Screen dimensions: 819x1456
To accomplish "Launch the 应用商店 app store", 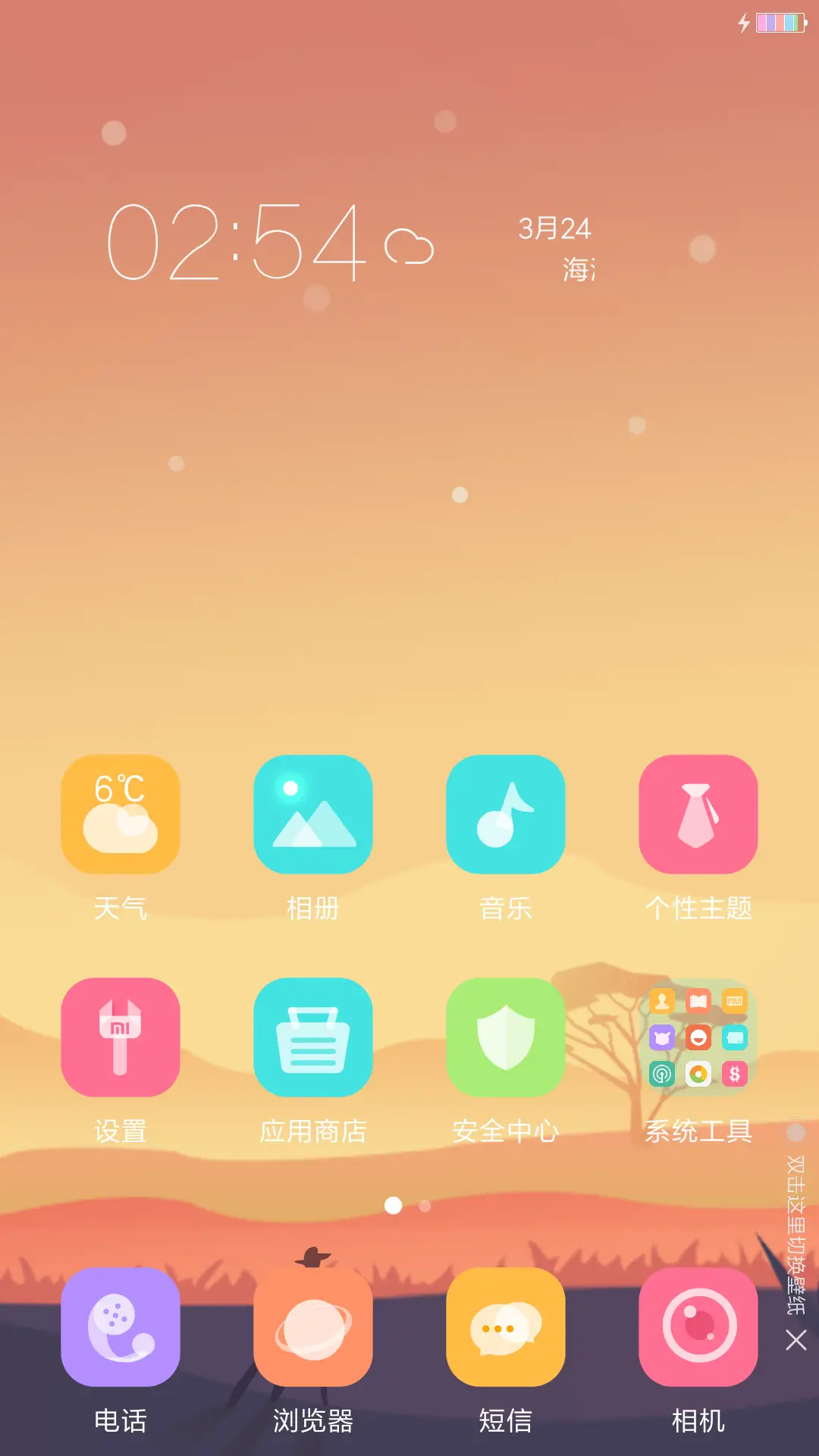I will (313, 1036).
